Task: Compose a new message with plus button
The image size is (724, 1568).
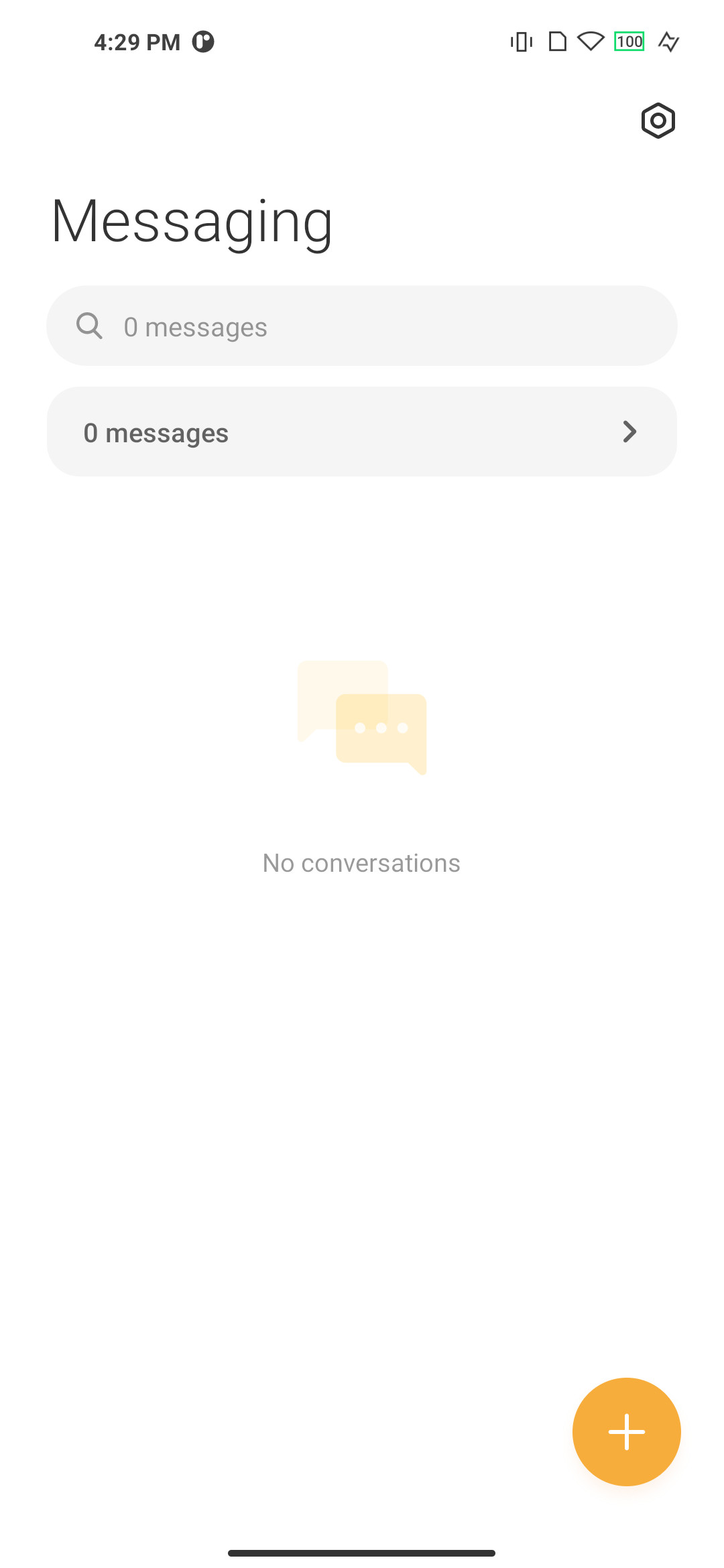Action: point(627,1432)
